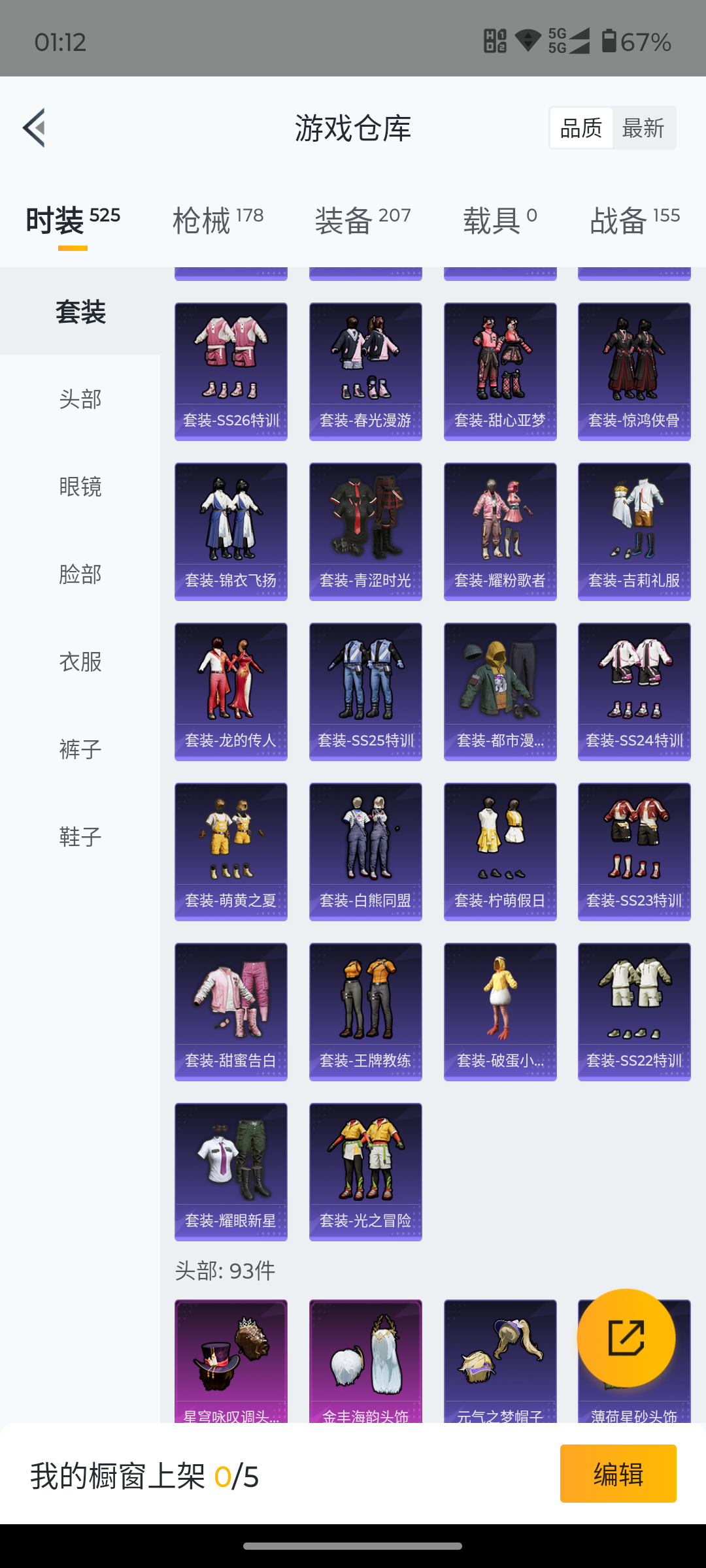The height and width of the screenshot is (1568, 706).
Task: View 套装-白熊同盟 outfit details
Action: click(365, 851)
